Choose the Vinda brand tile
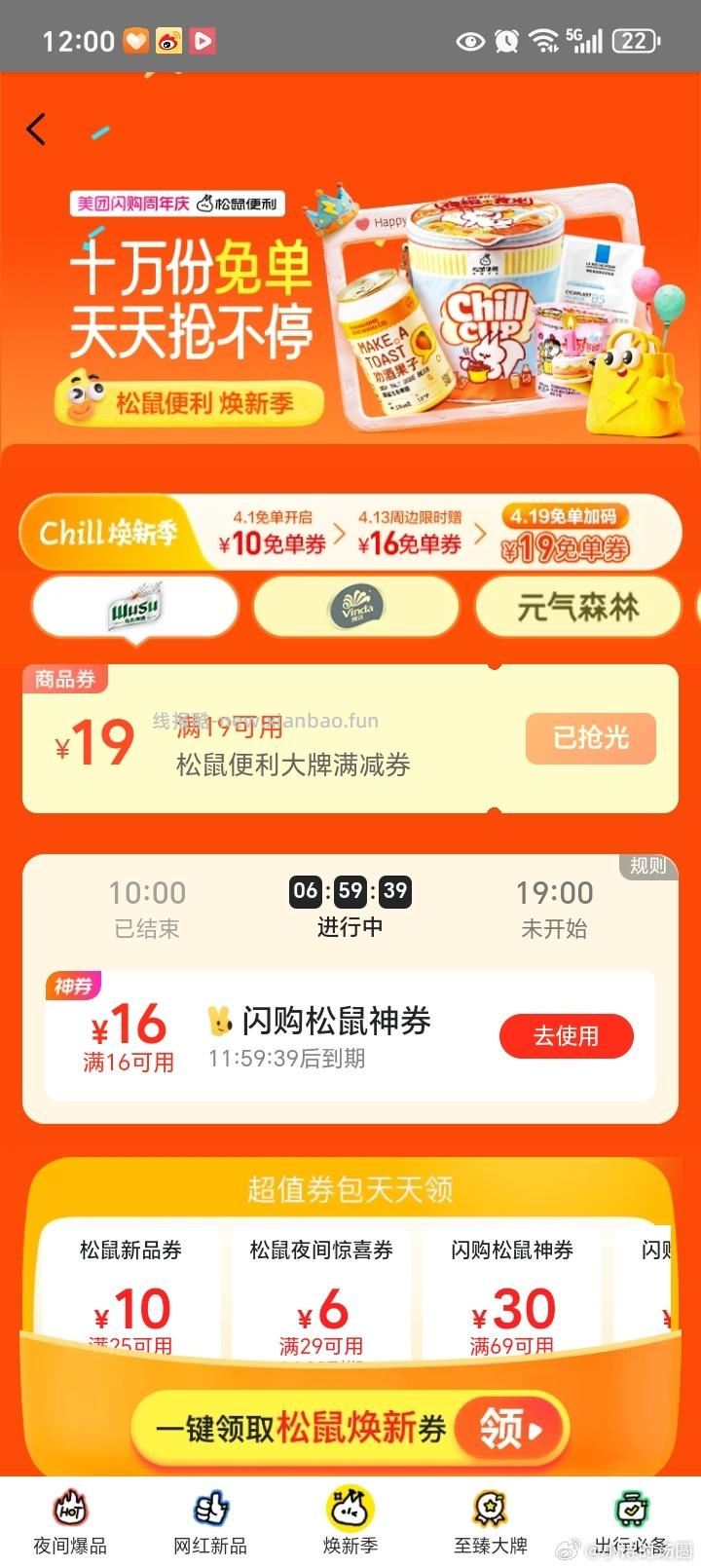 (x=356, y=606)
